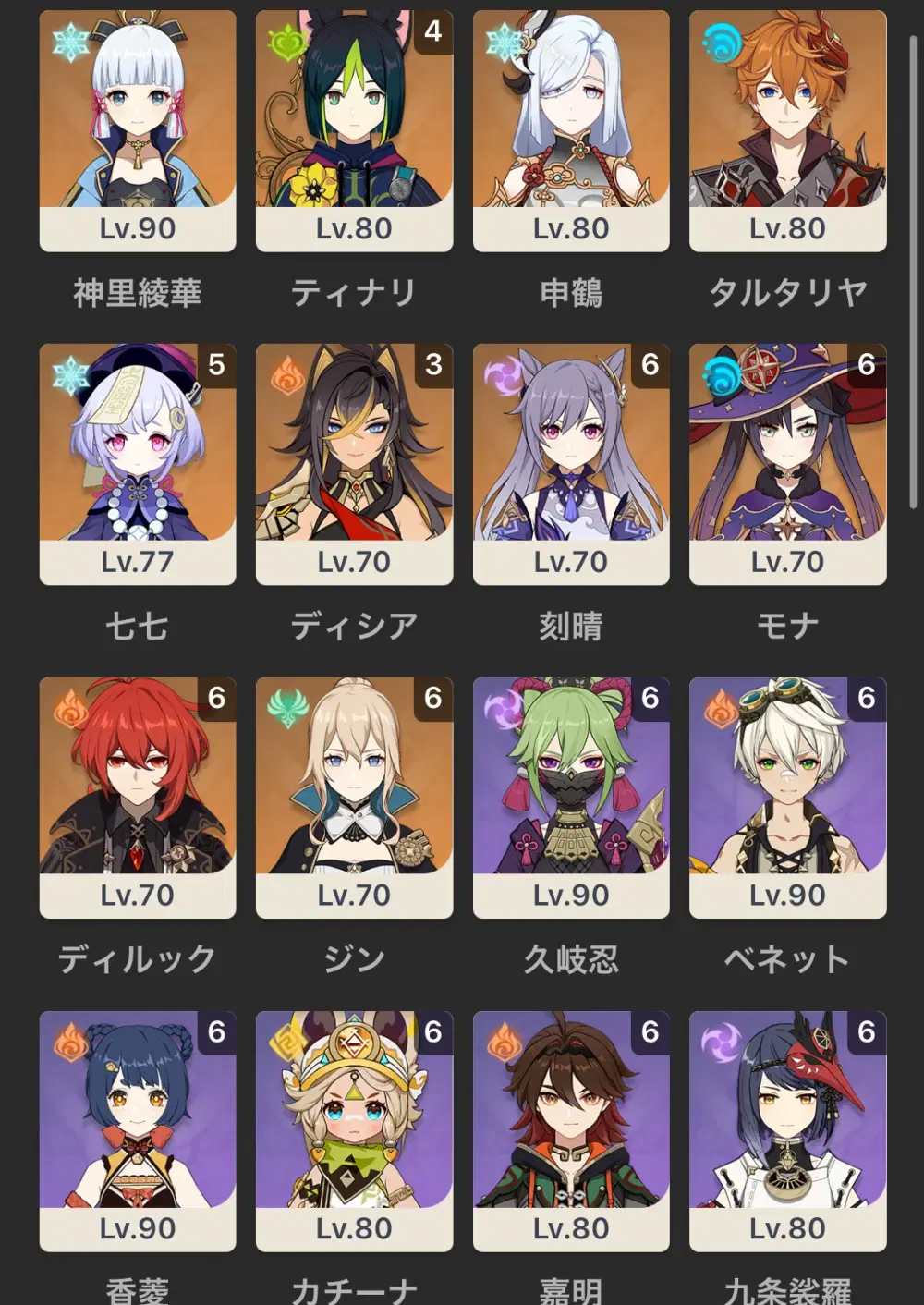The width and height of the screenshot is (924, 1305).
Task: View 刻晴 character details
Action: pos(571,462)
